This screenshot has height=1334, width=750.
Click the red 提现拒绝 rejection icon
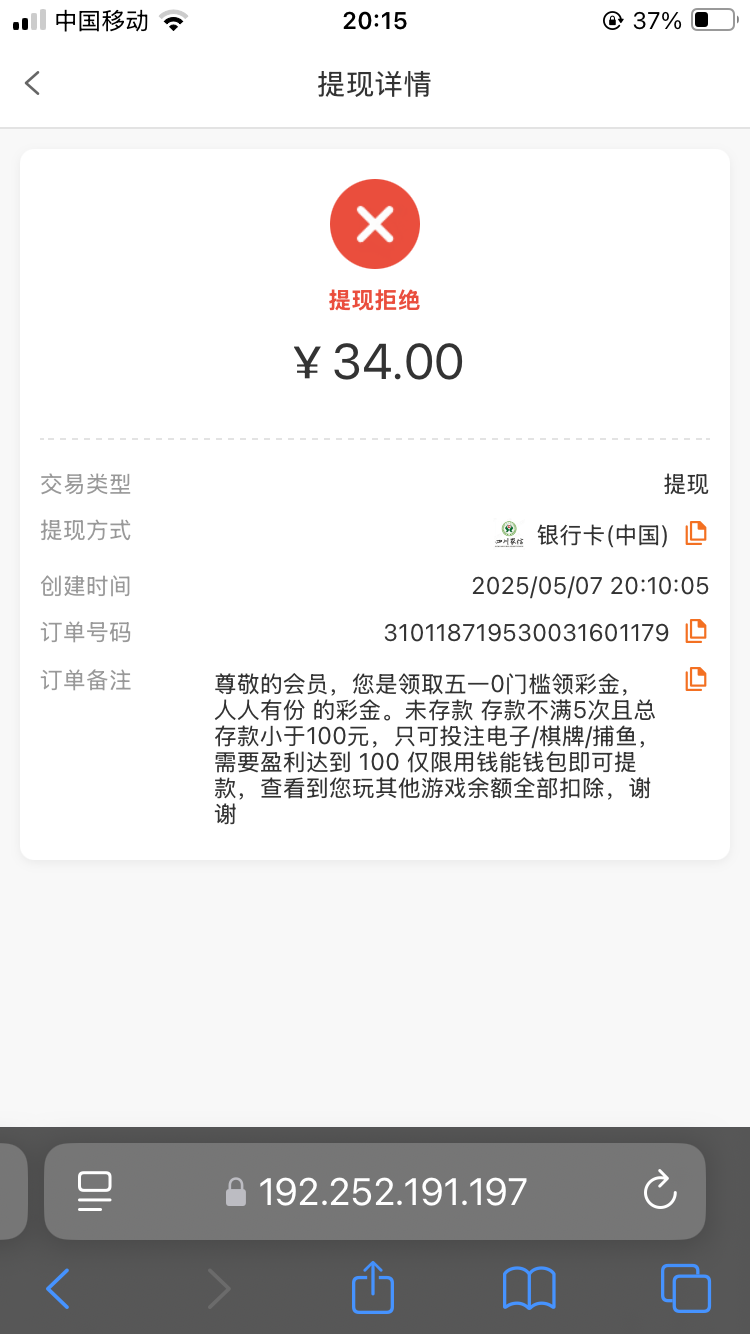tap(375, 223)
